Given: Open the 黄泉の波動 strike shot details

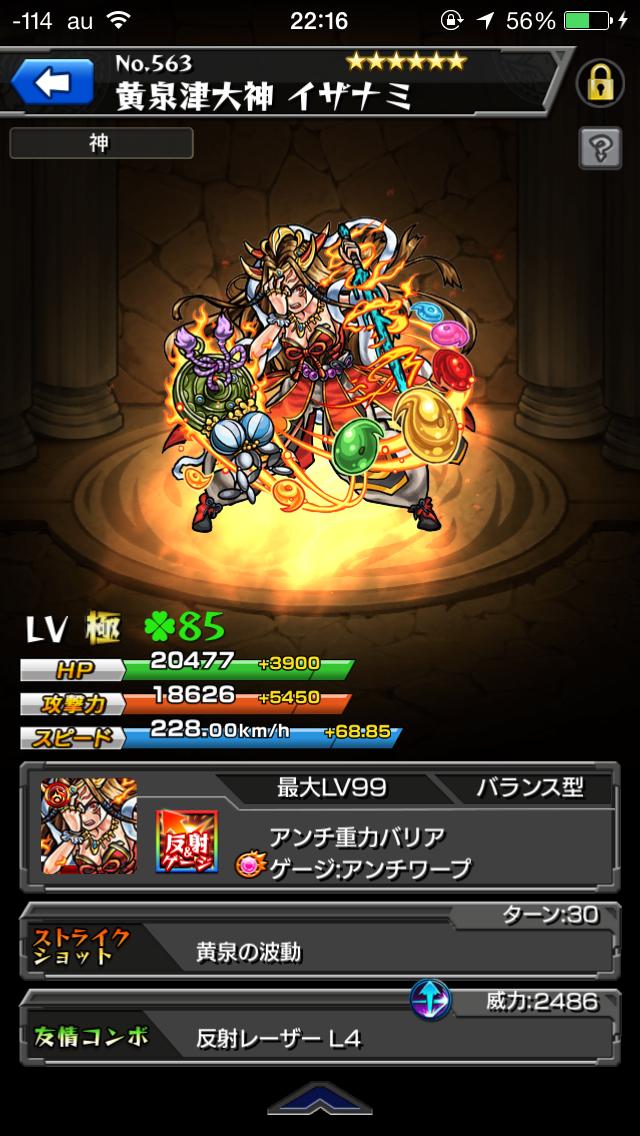Looking at the screenshot, I should click(x=320, y=944).
